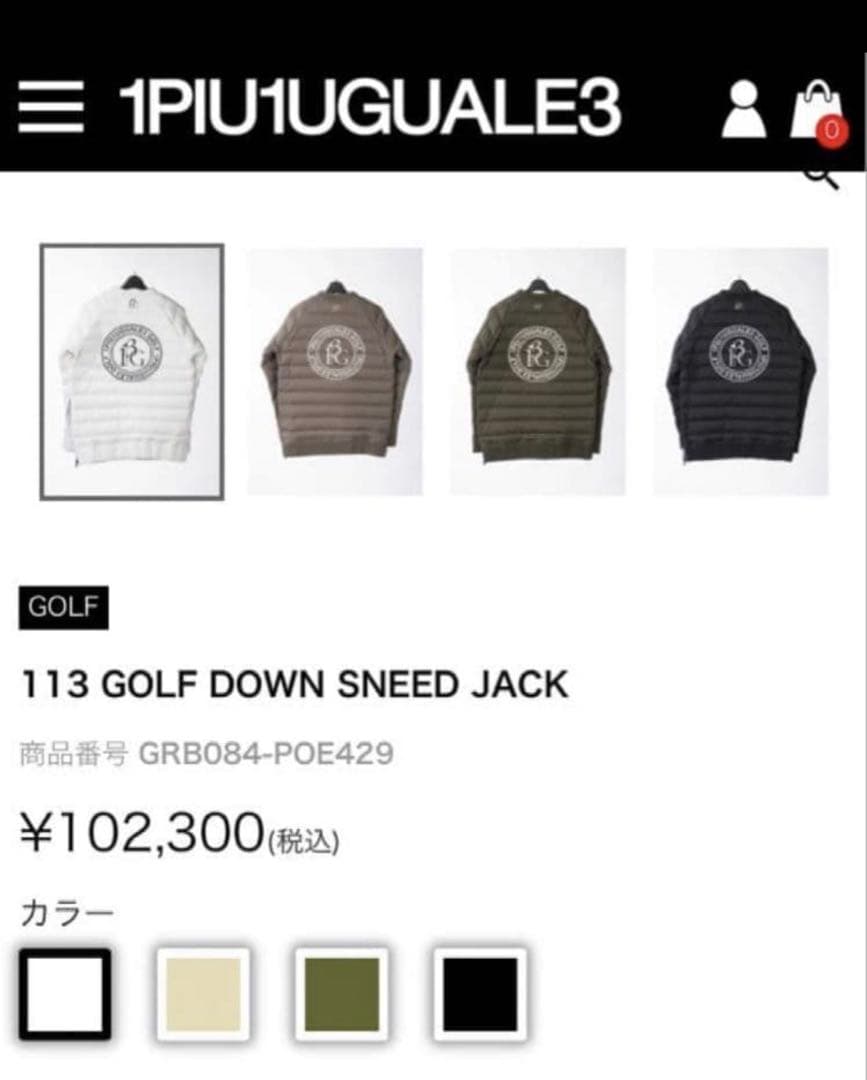
Task: Select the beige color swatch
Action: [x=203, y=994]
